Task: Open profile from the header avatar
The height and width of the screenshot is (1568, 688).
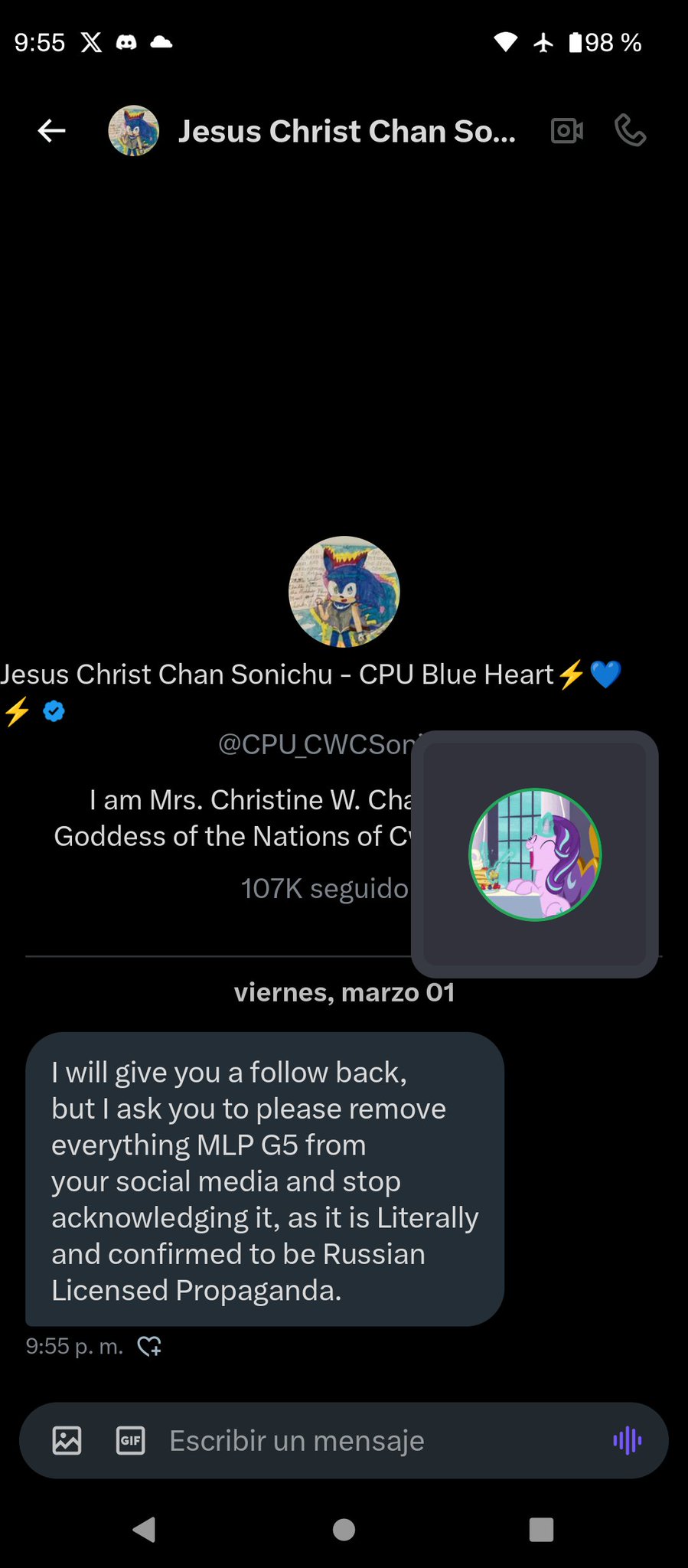Action: [x=133, y=131]
